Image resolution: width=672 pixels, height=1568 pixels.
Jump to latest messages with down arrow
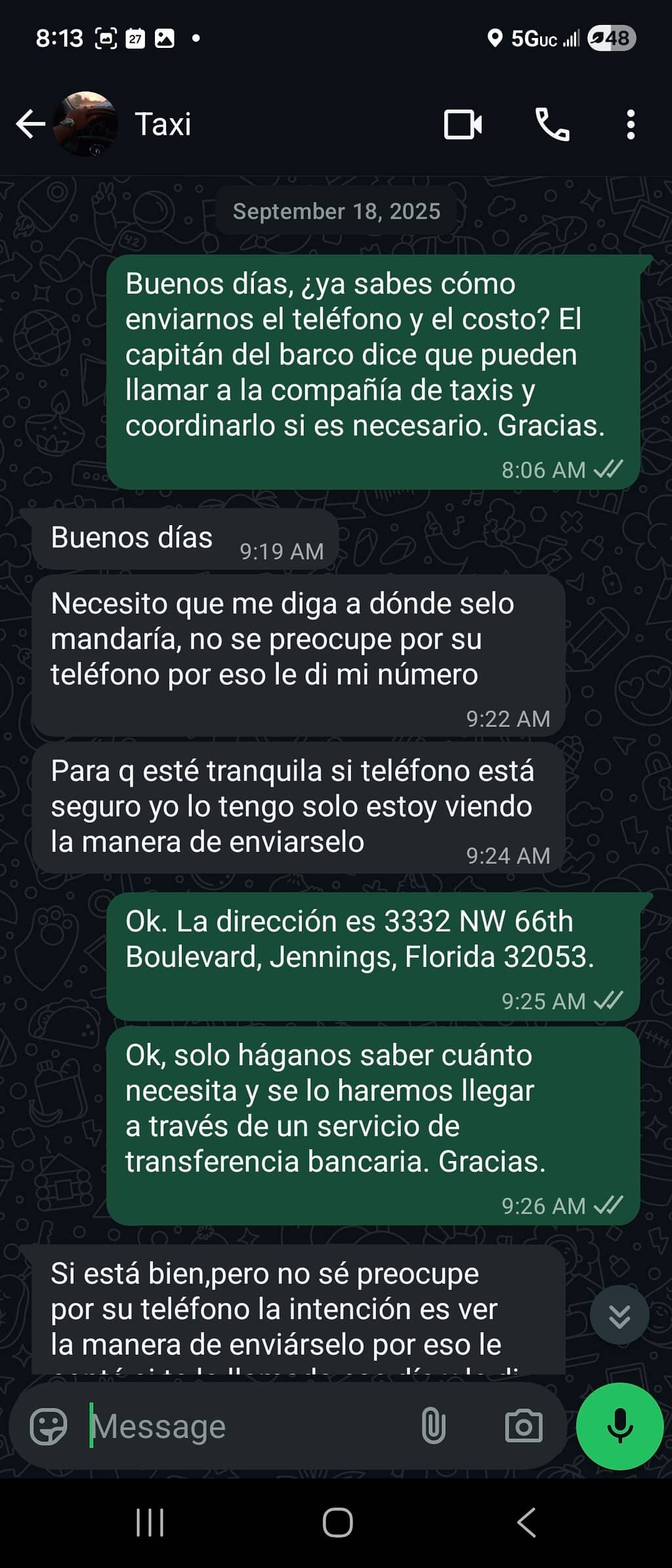tap(619, 1316)
